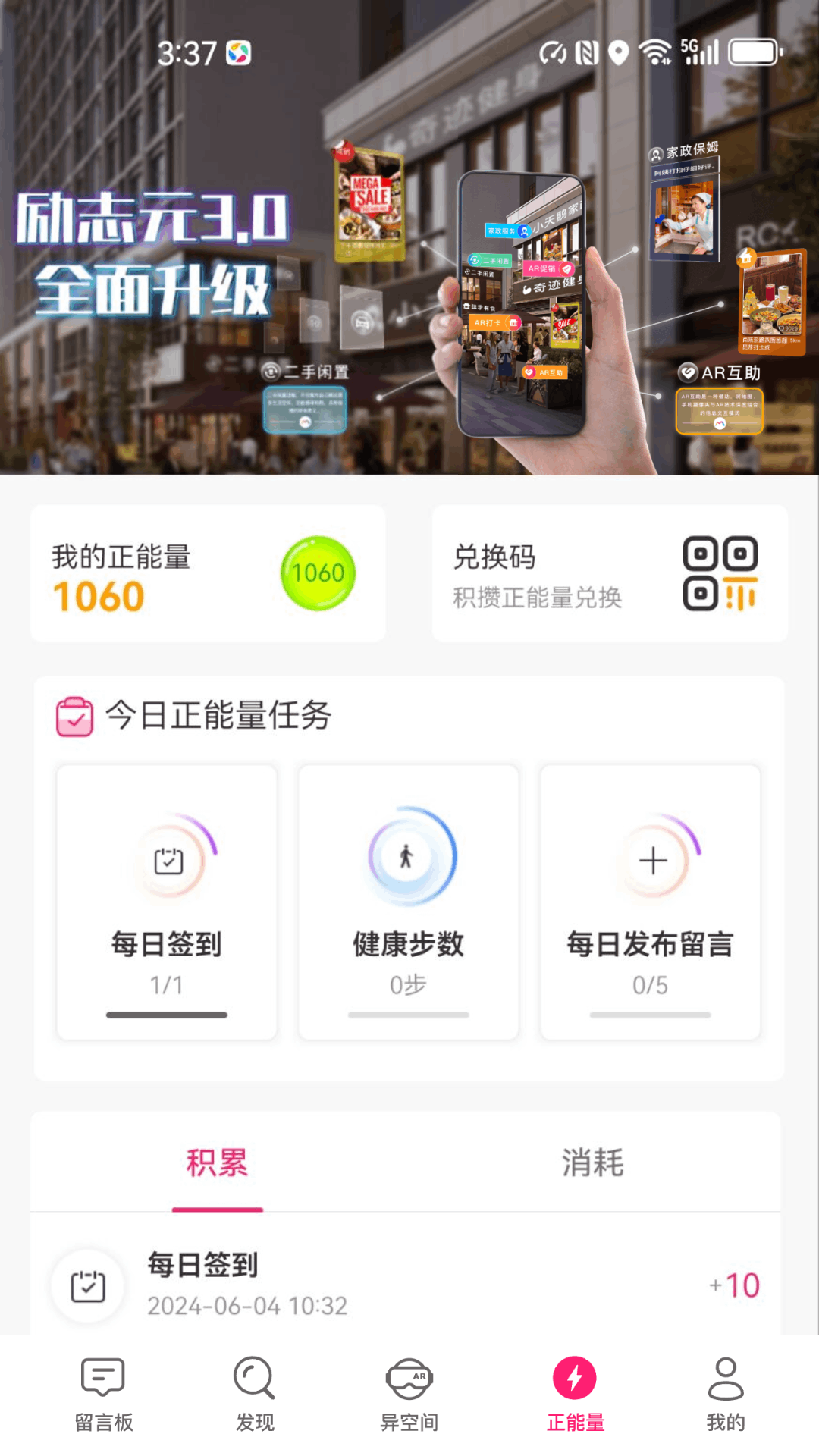Click the calendar icon beside the 每日签到 record
The height and width of the screenshot is (1456, 819).
[86, 1285]
